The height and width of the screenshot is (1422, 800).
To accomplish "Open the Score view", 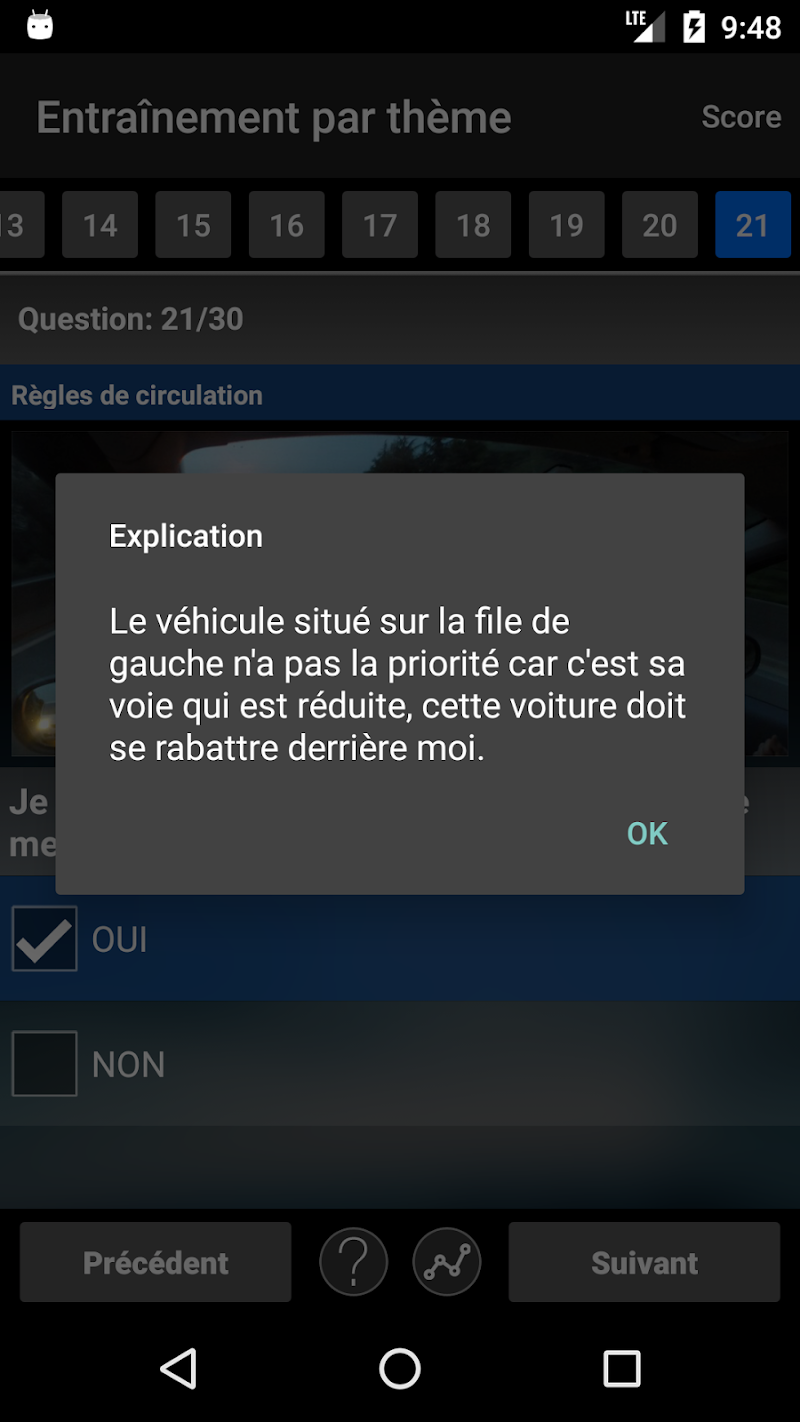I will [741, 117].
